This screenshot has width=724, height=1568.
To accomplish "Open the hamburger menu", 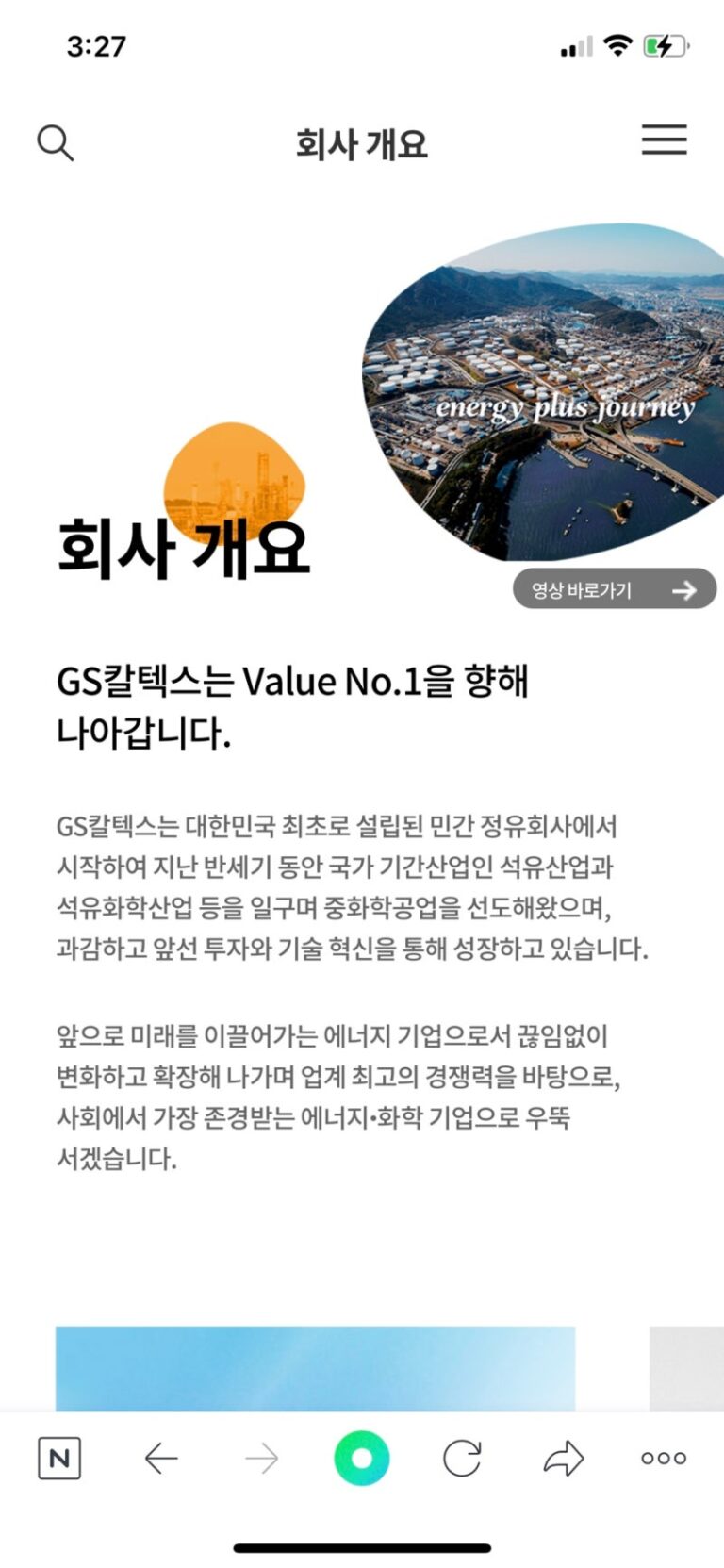I will [664, 140].
